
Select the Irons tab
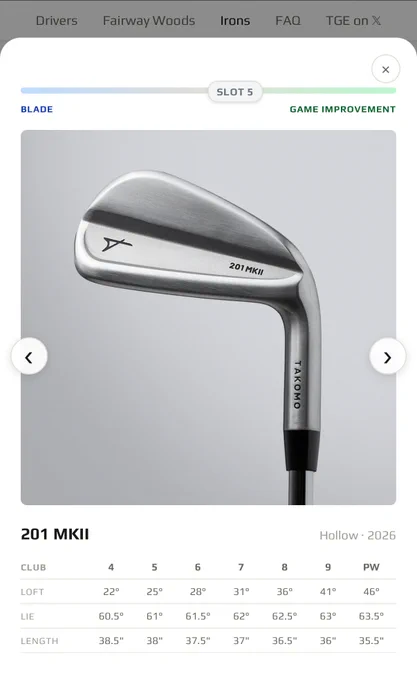click(235, 20)
